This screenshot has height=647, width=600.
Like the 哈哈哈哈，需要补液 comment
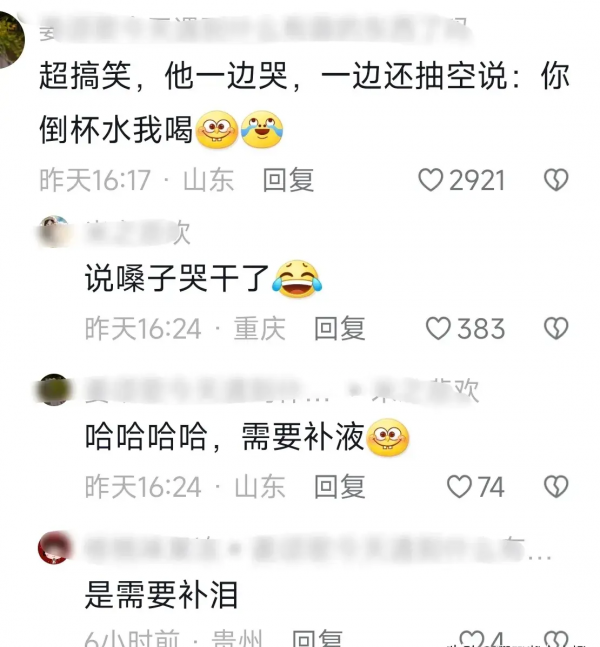pos(459,486)
